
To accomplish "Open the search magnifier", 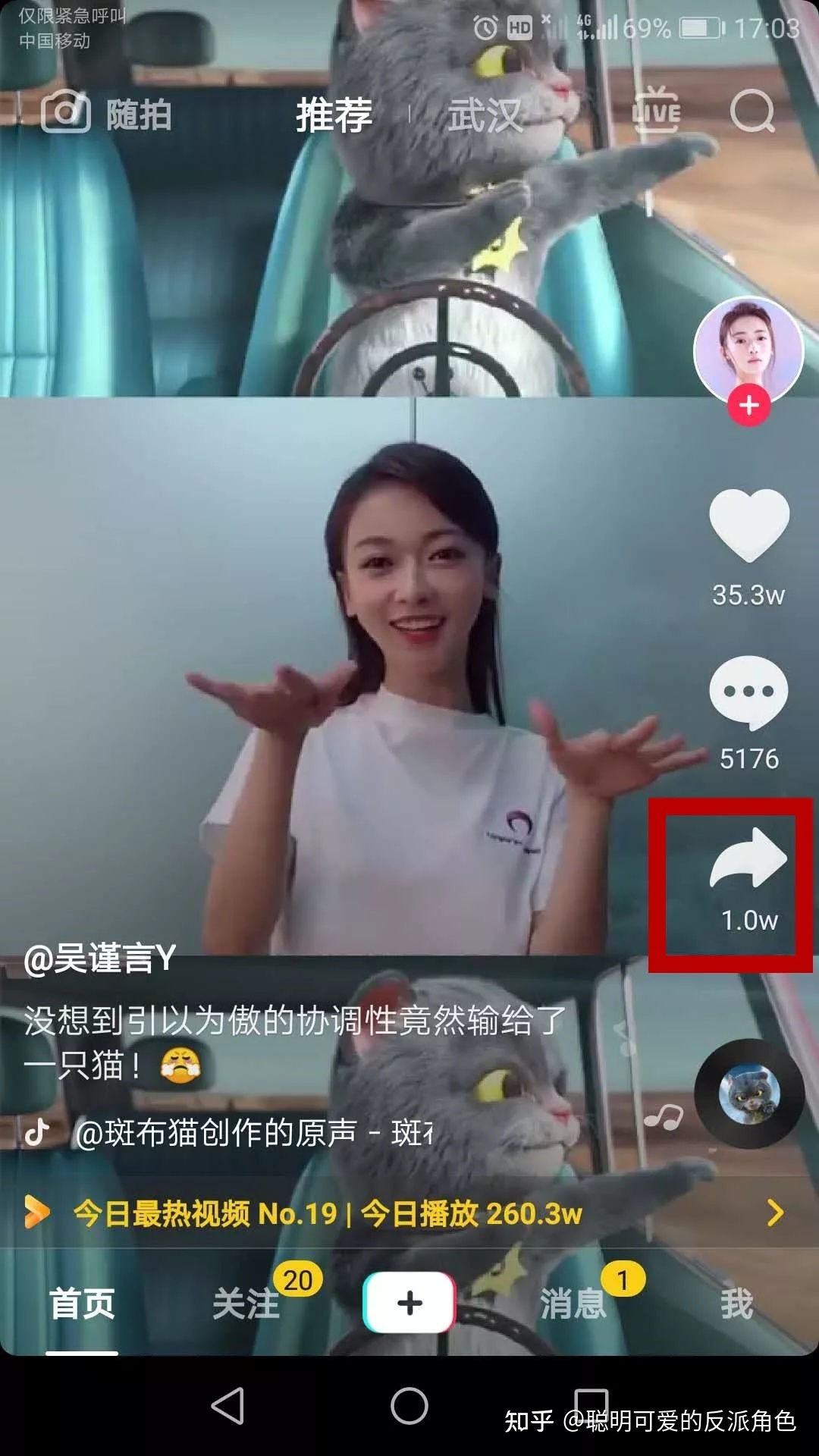I will [752, 112].
